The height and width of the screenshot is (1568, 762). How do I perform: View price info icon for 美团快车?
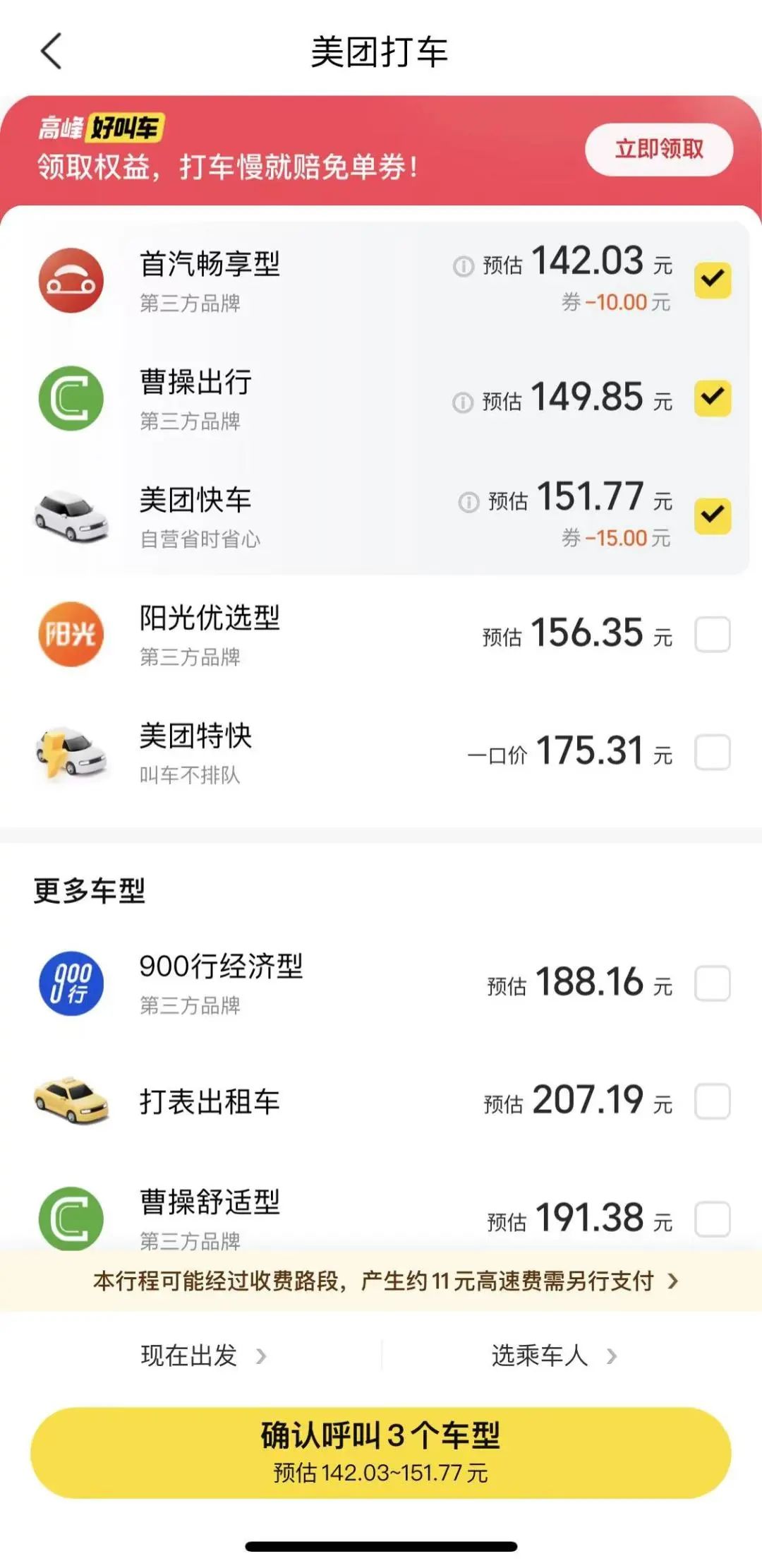(468, 502)
